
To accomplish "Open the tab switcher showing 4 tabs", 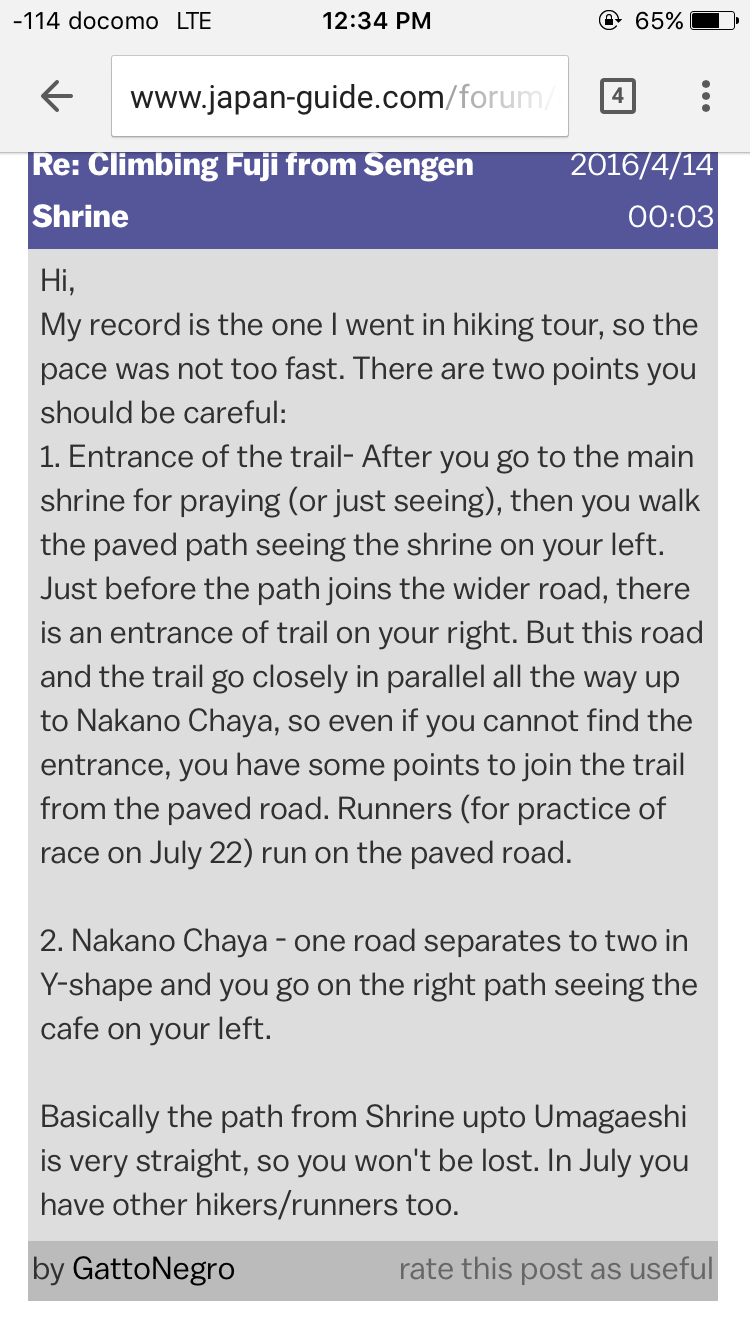I will [617, 96].
